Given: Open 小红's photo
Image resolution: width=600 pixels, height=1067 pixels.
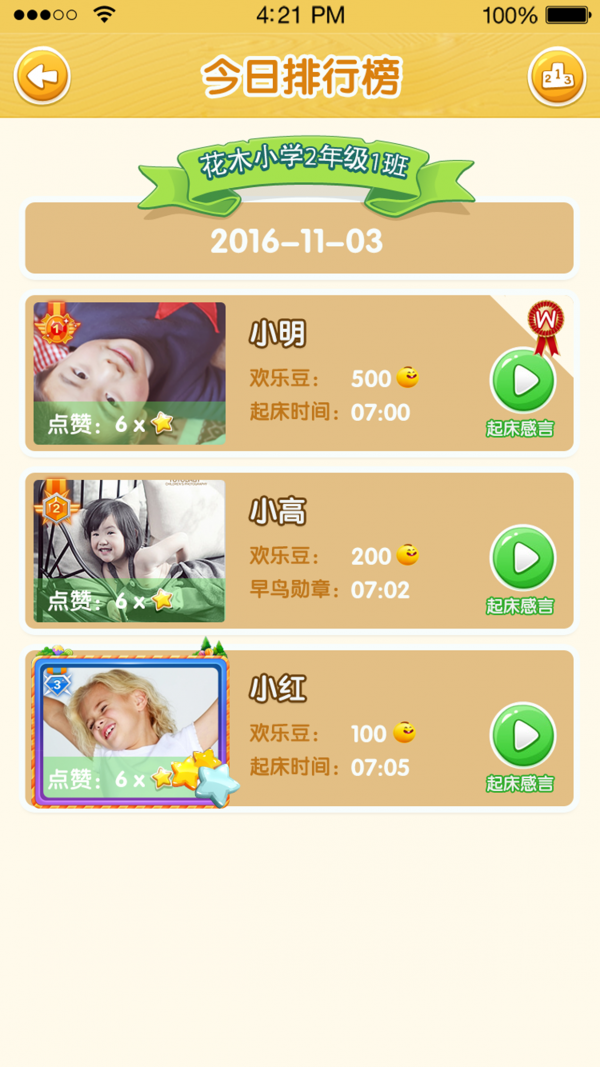Looking at the screenshot, I should tap(130, 712).
